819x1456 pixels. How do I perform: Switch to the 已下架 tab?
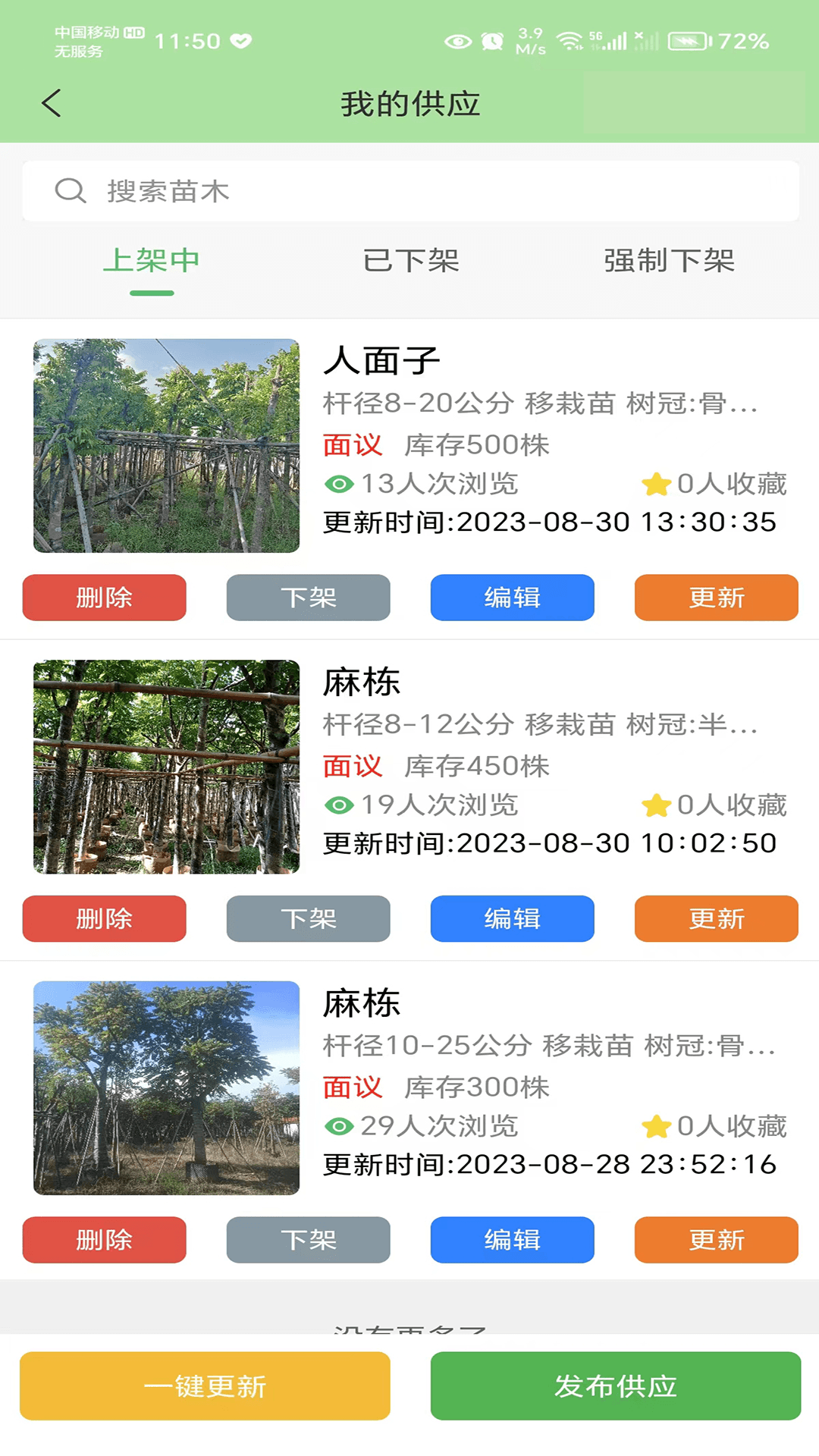coord(410,262)
